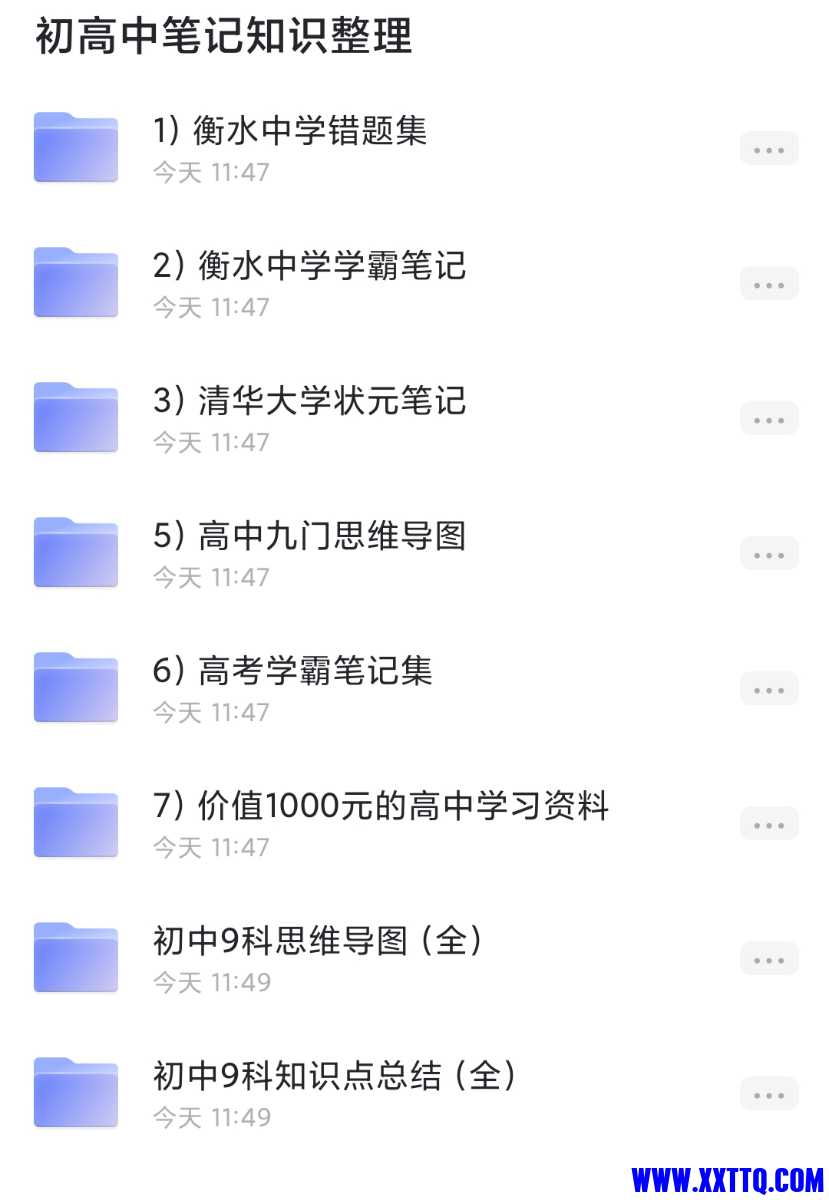829x1200 pixels.
Task: Open the 高考学霸笔记集 folder
Action: click(x=292, y=672)
